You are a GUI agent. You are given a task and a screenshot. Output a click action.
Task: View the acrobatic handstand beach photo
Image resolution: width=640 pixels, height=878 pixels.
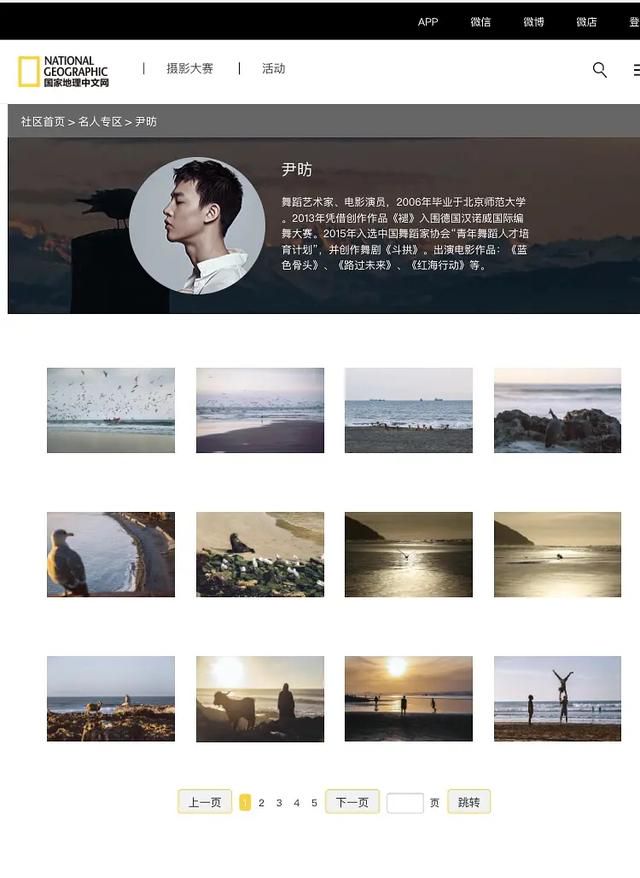pyautogui.click(x=557, y=698)
